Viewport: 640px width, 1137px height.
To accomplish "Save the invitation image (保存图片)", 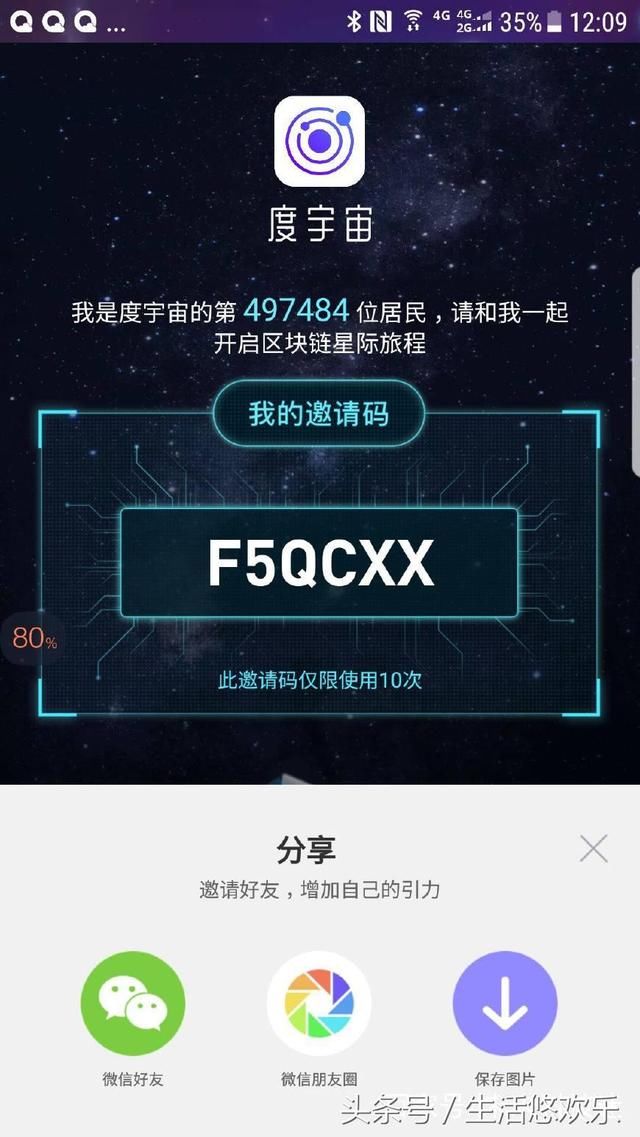I will coord(505,1003).
